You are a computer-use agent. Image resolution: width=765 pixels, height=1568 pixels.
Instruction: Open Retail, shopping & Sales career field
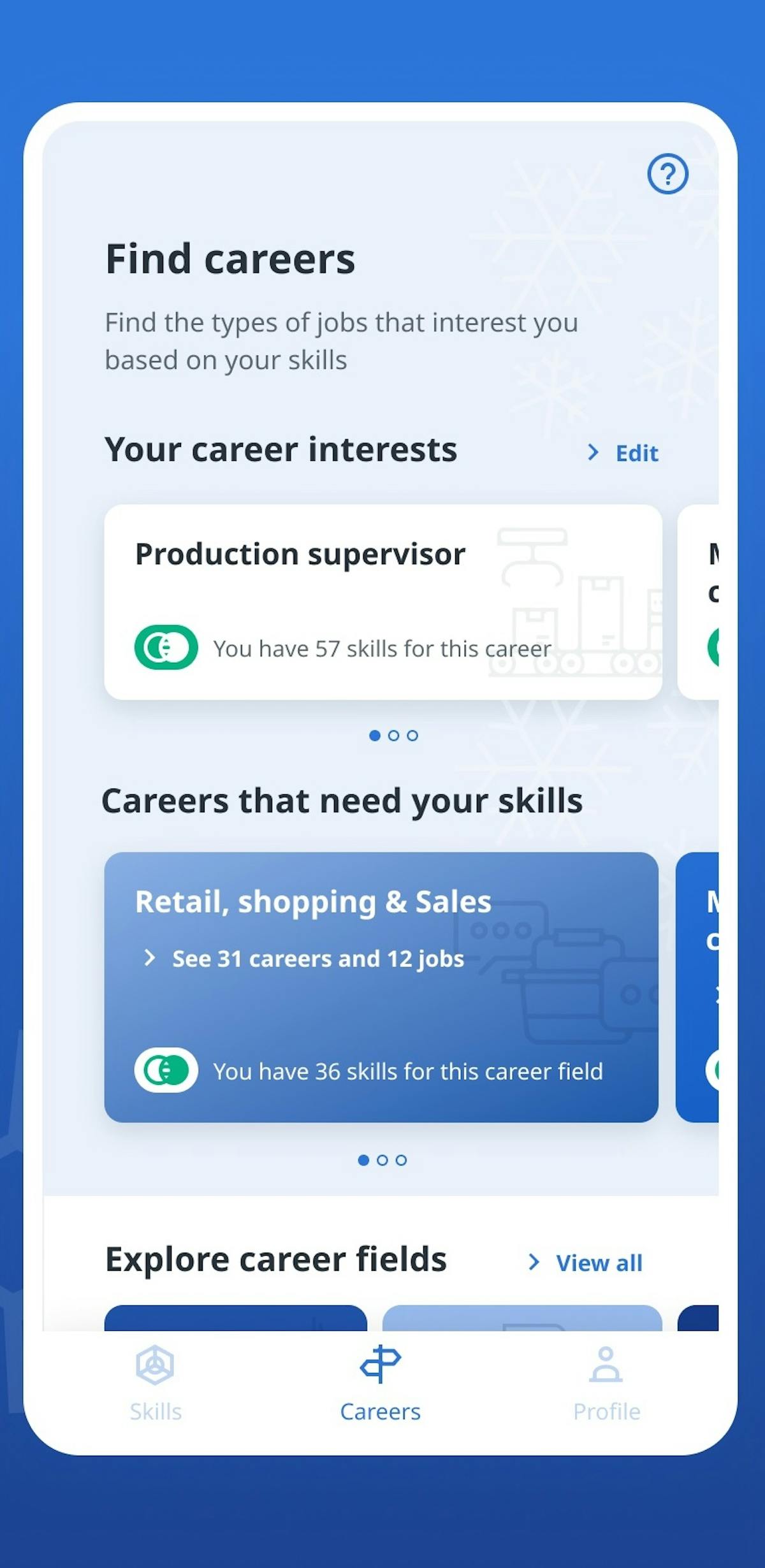click(x=381, y=986)
